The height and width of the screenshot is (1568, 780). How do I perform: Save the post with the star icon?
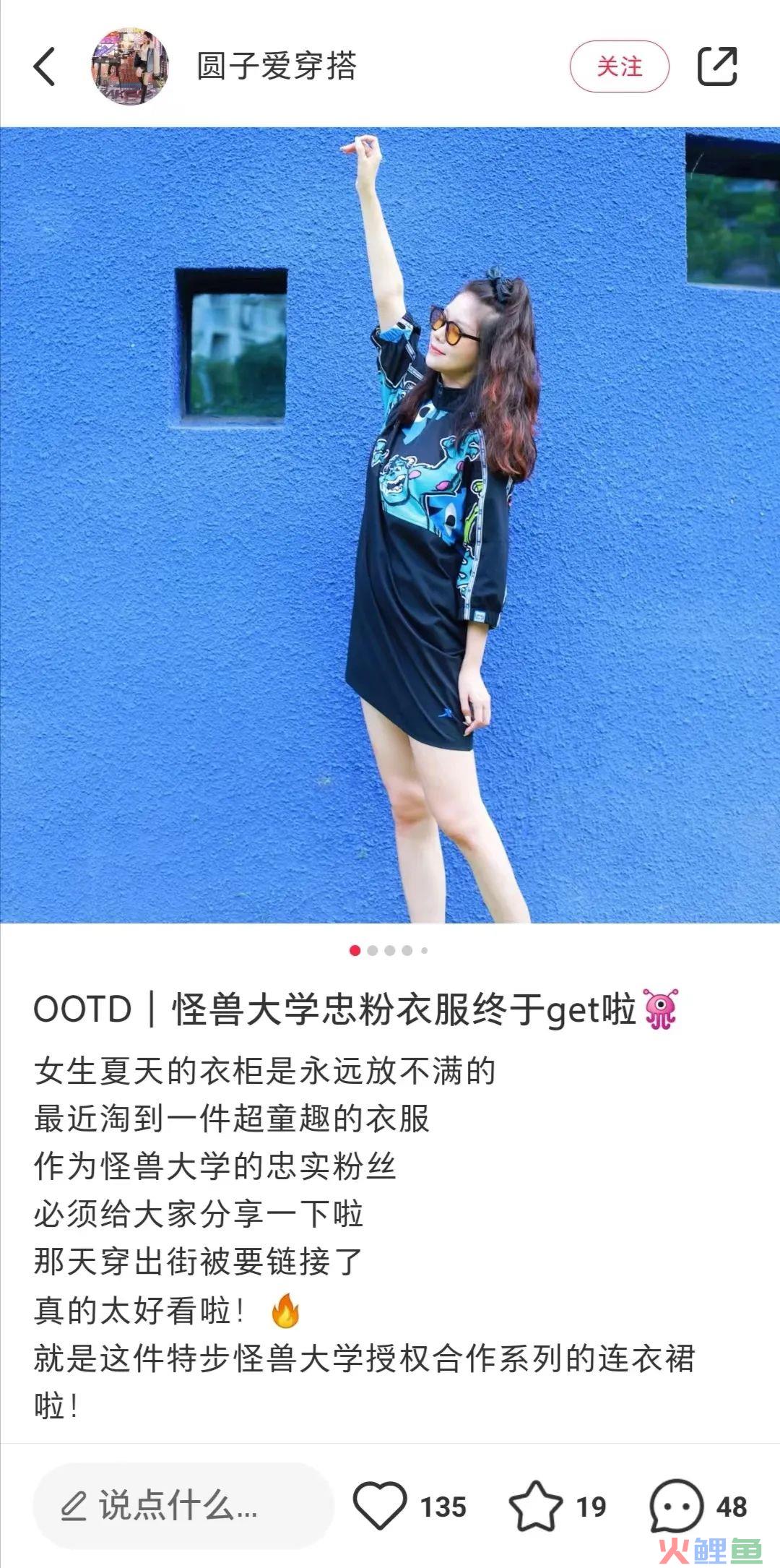536,1506
